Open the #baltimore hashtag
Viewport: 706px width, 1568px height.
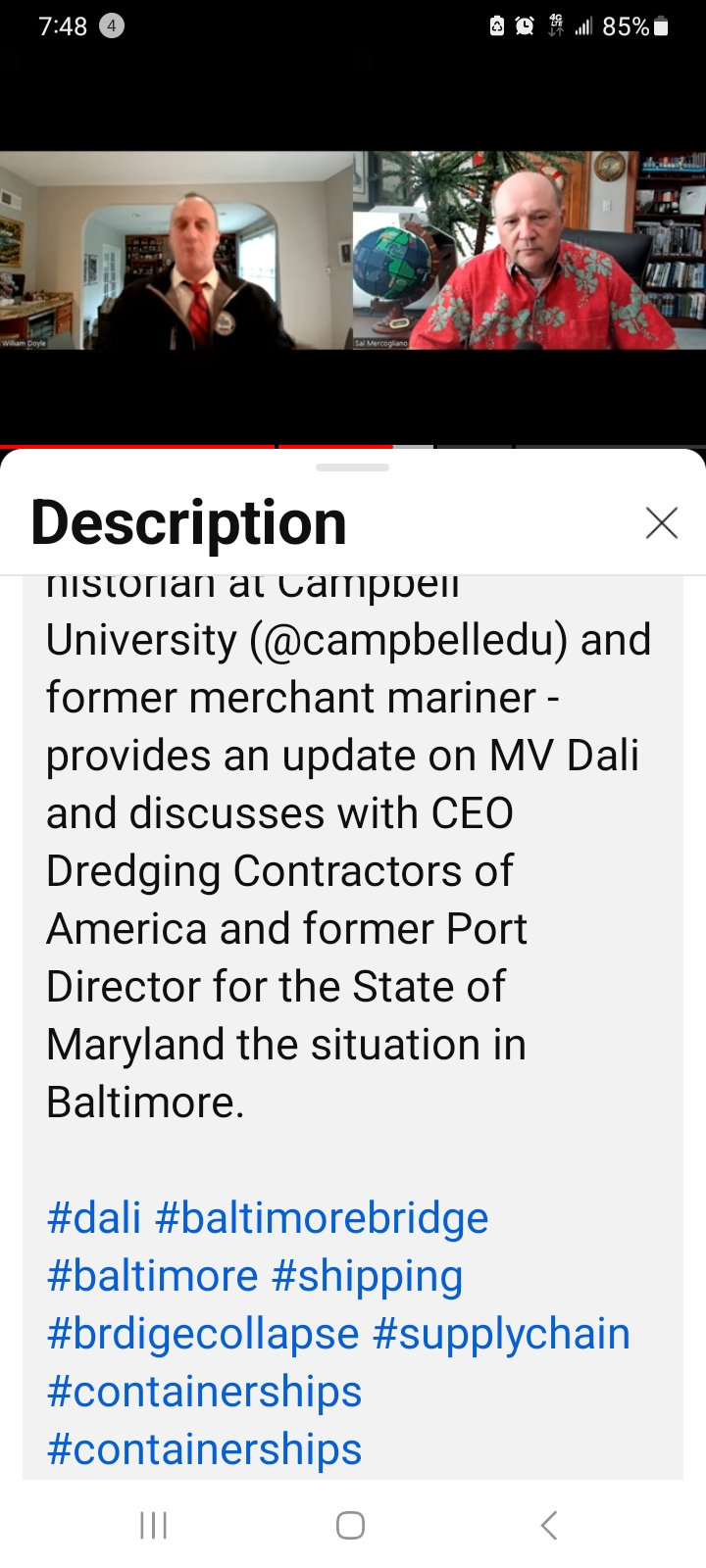point(152,1276)
